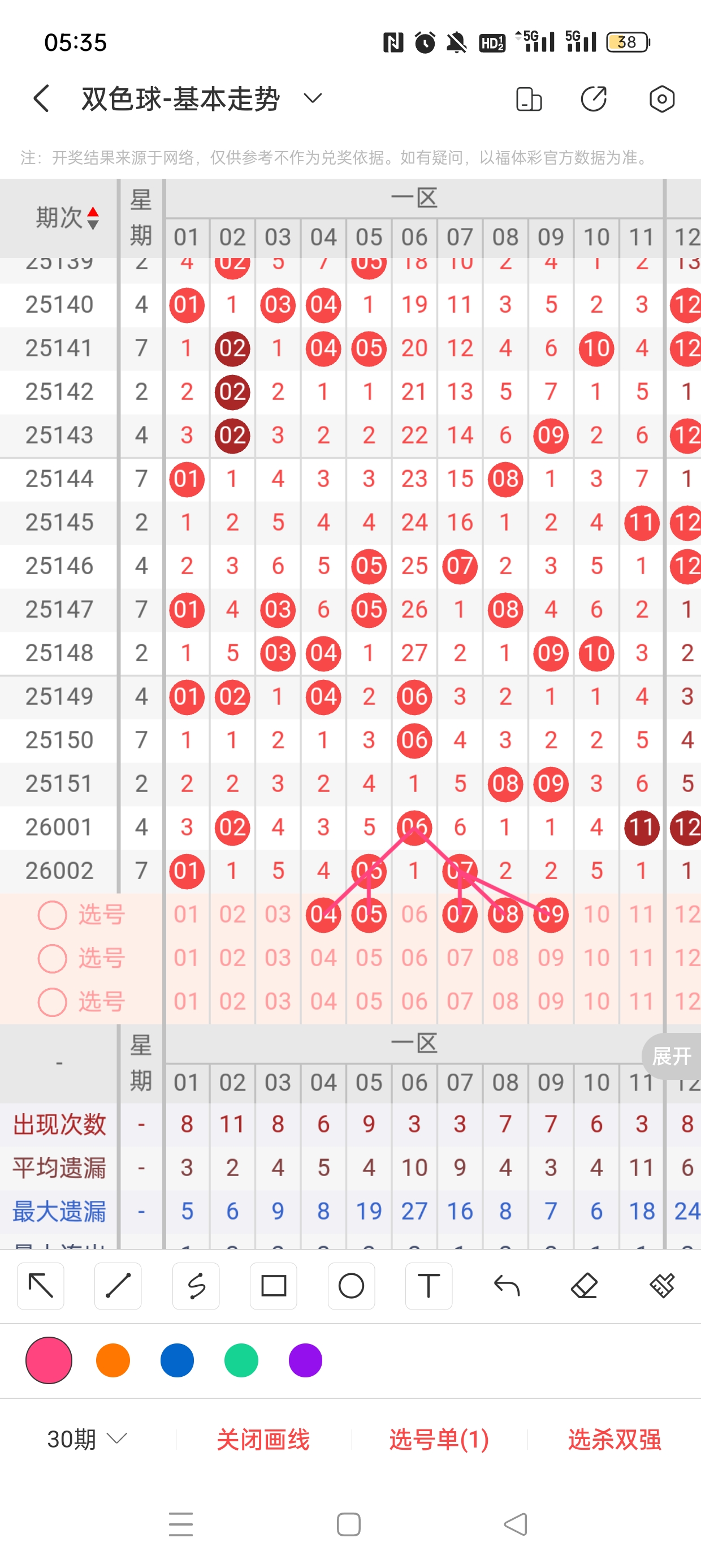The height and width of the screenshot is (1568, 701).
Task: Open the phone layout icon in top bar
Action: [529, 98]
